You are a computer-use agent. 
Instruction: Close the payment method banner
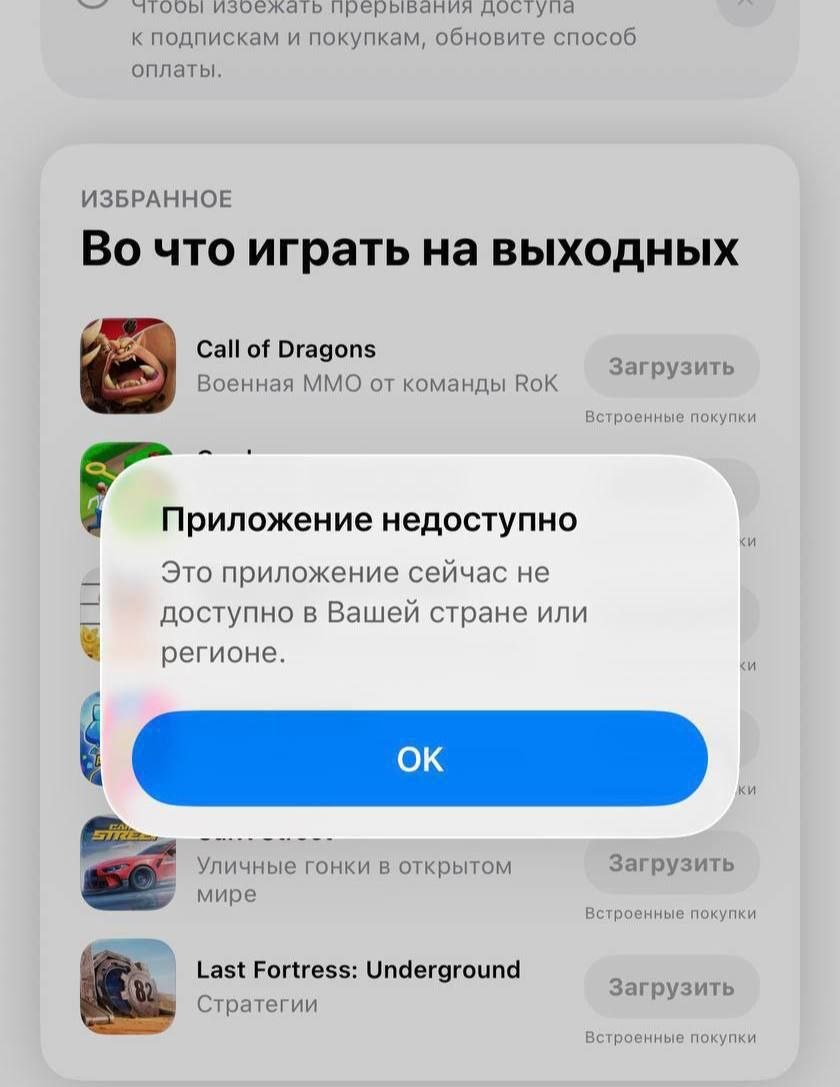coord(744,6)
